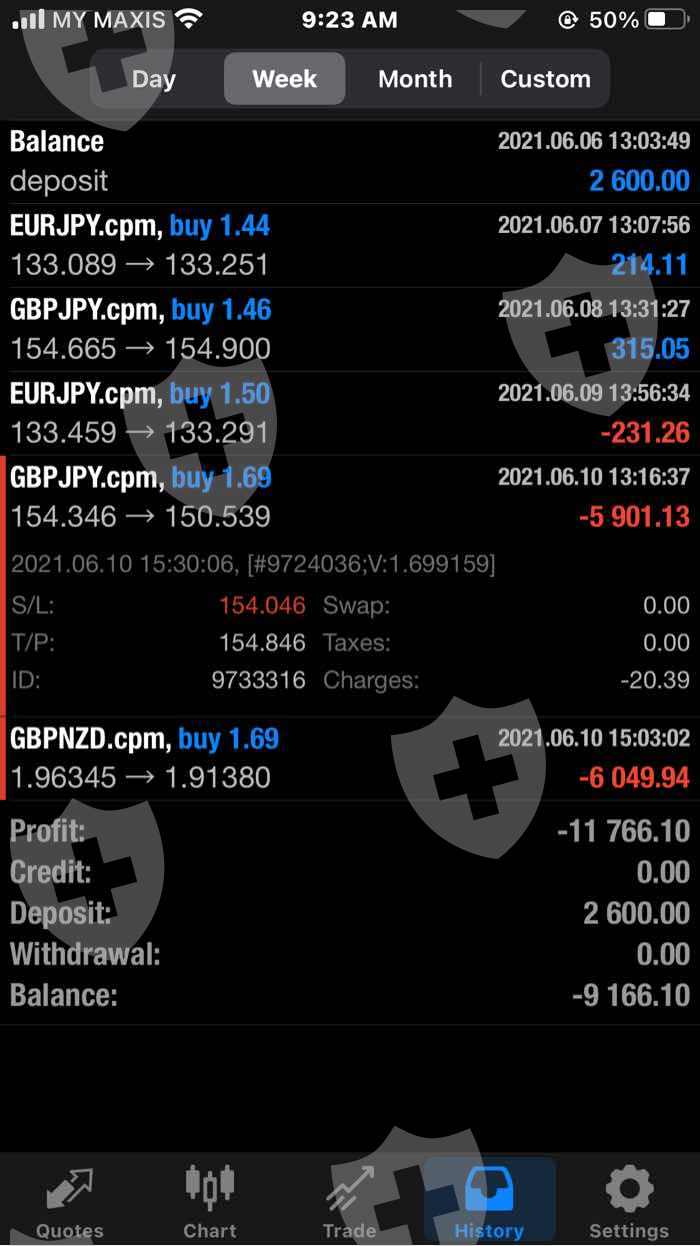Viewport: 700px width, 1246px height.
Task: Switch to the Day period
Action: [154, 79]
